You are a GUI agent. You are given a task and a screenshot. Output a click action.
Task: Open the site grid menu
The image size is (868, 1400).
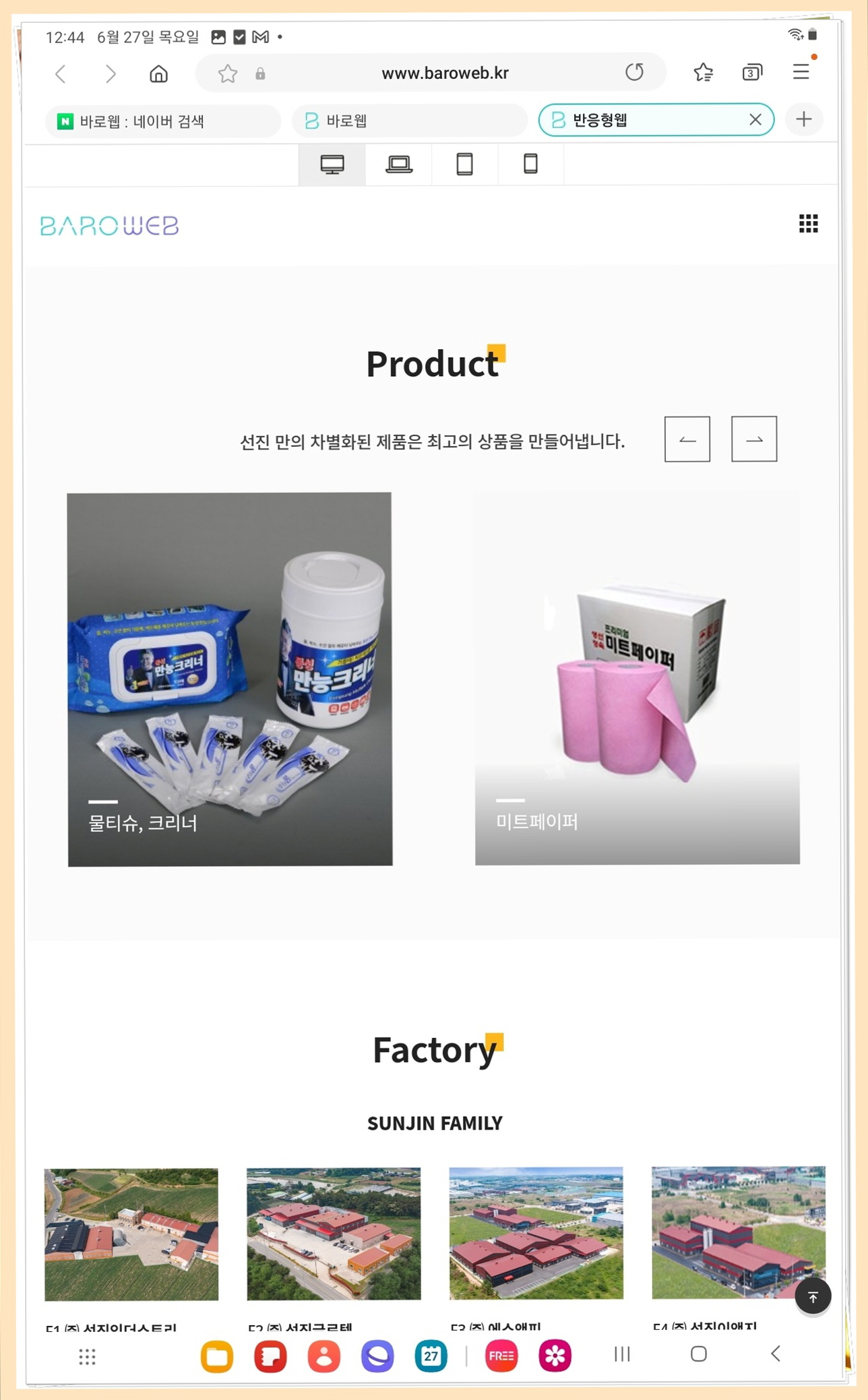click(x=808, y=224)
